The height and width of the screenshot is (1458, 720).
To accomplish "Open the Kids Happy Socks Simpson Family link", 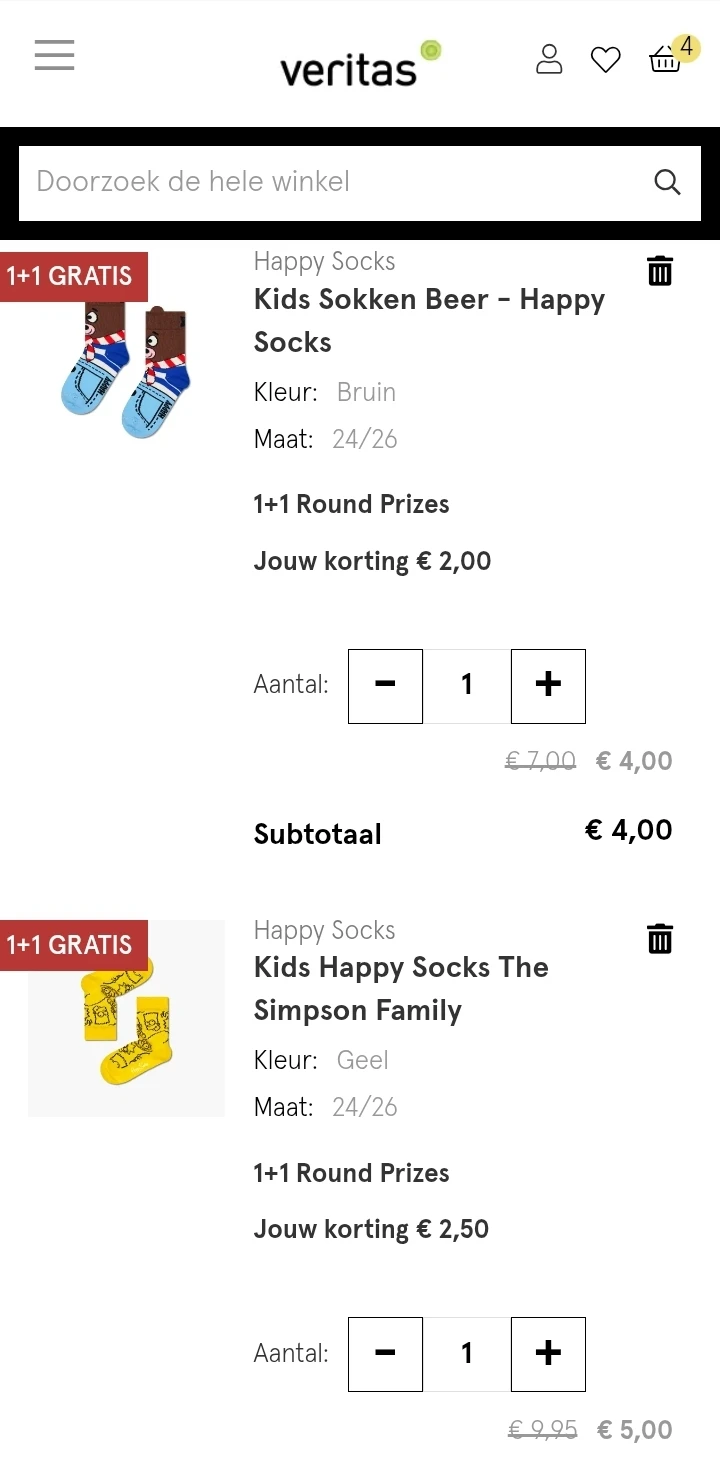I will 400,988.
